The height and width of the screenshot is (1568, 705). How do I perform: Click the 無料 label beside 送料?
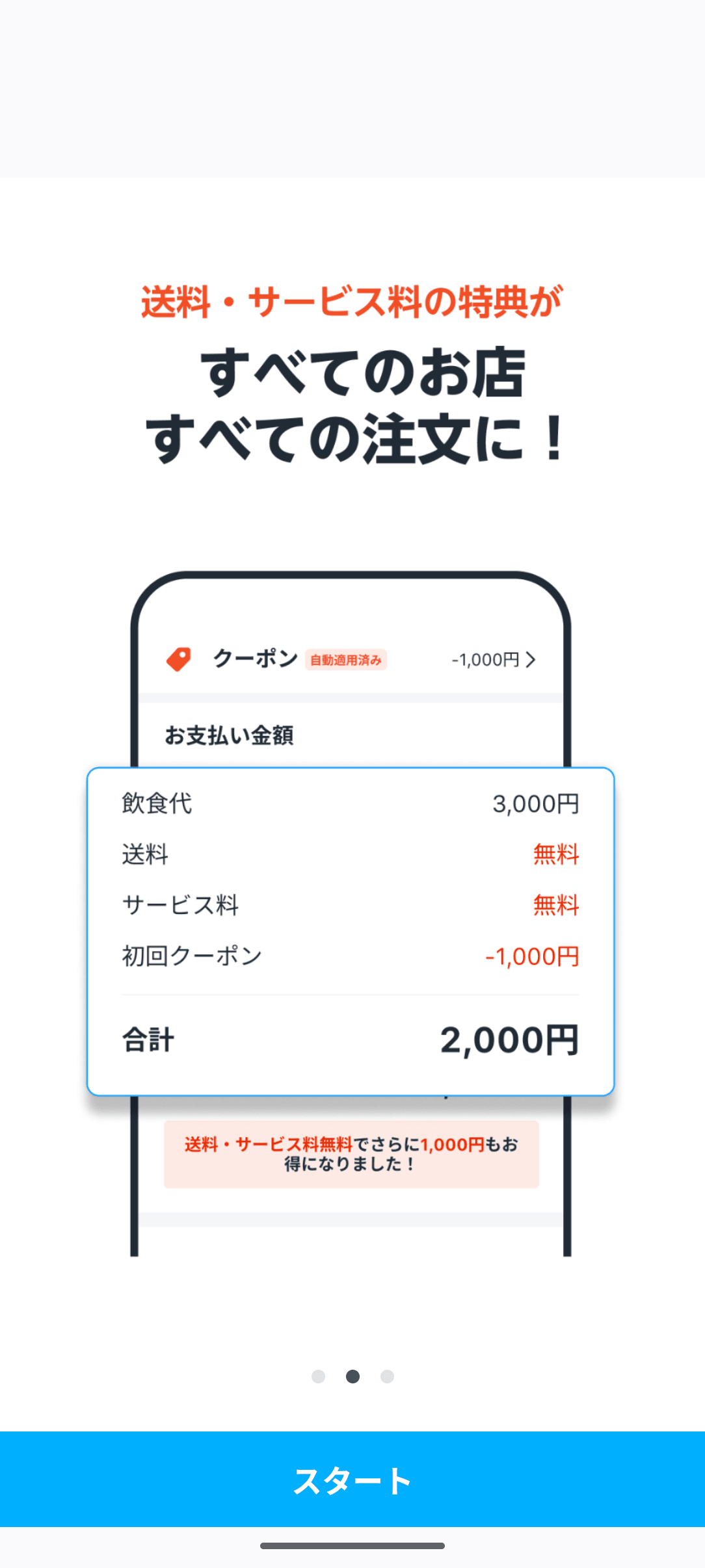(558, 855)
